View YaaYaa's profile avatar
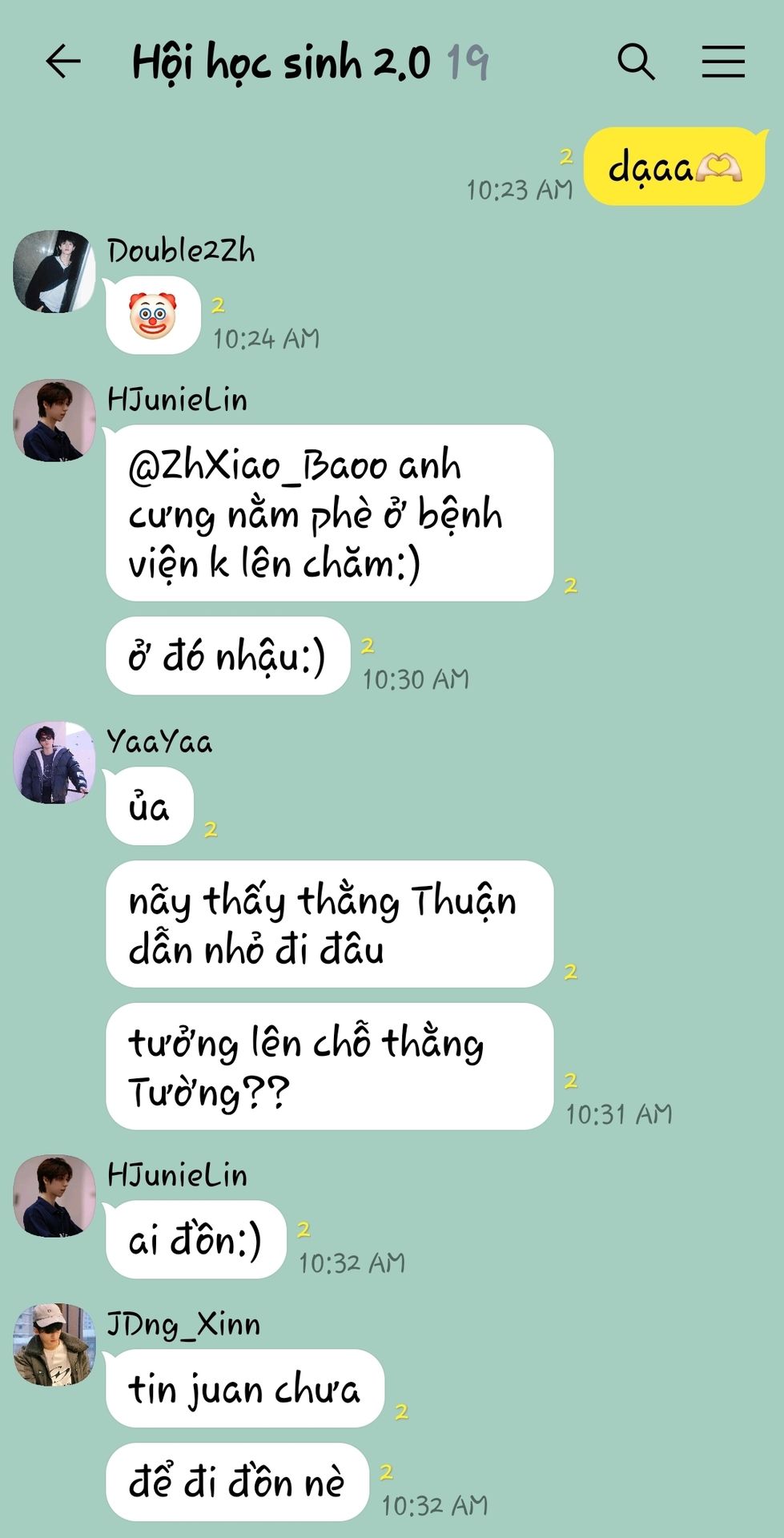 coord(54,763)
